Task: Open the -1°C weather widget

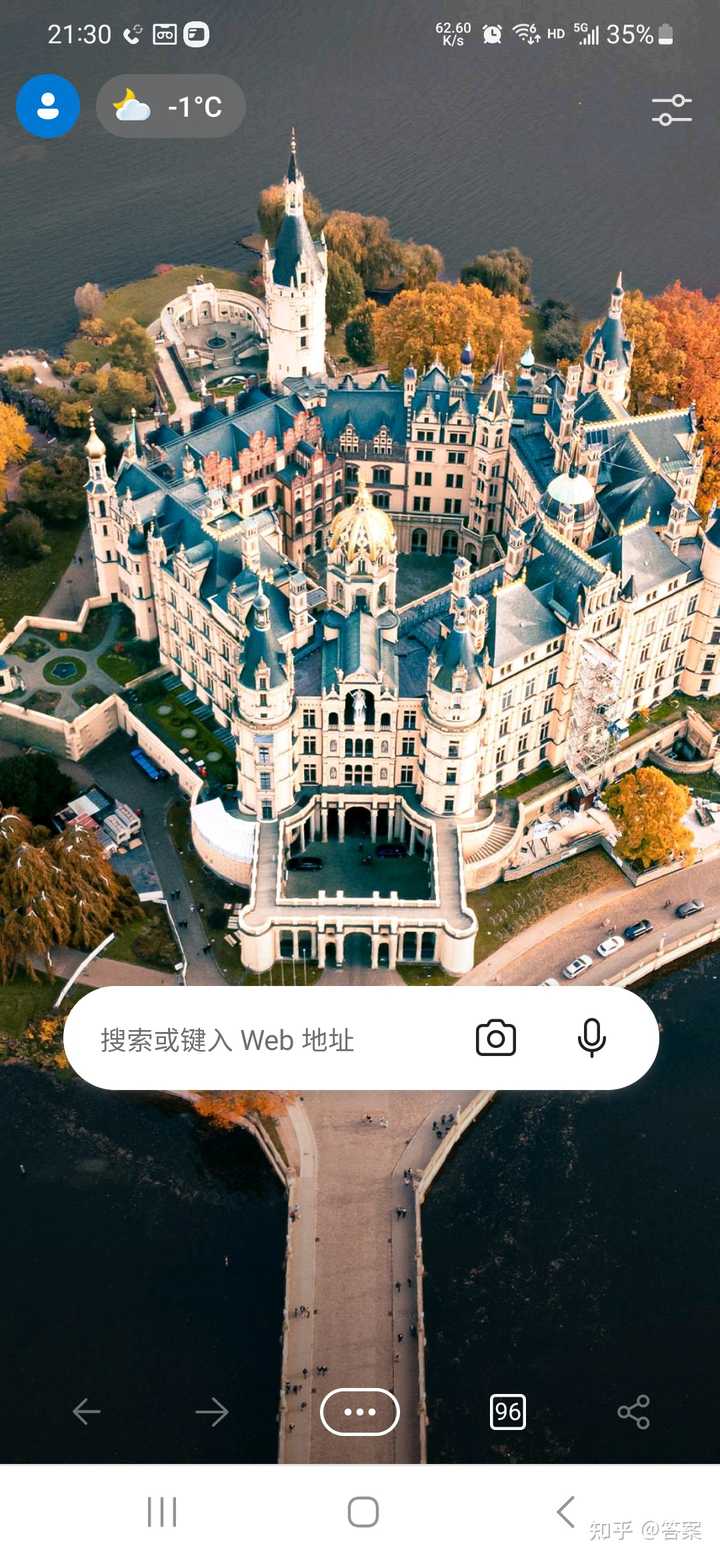Action: (171, 106)
